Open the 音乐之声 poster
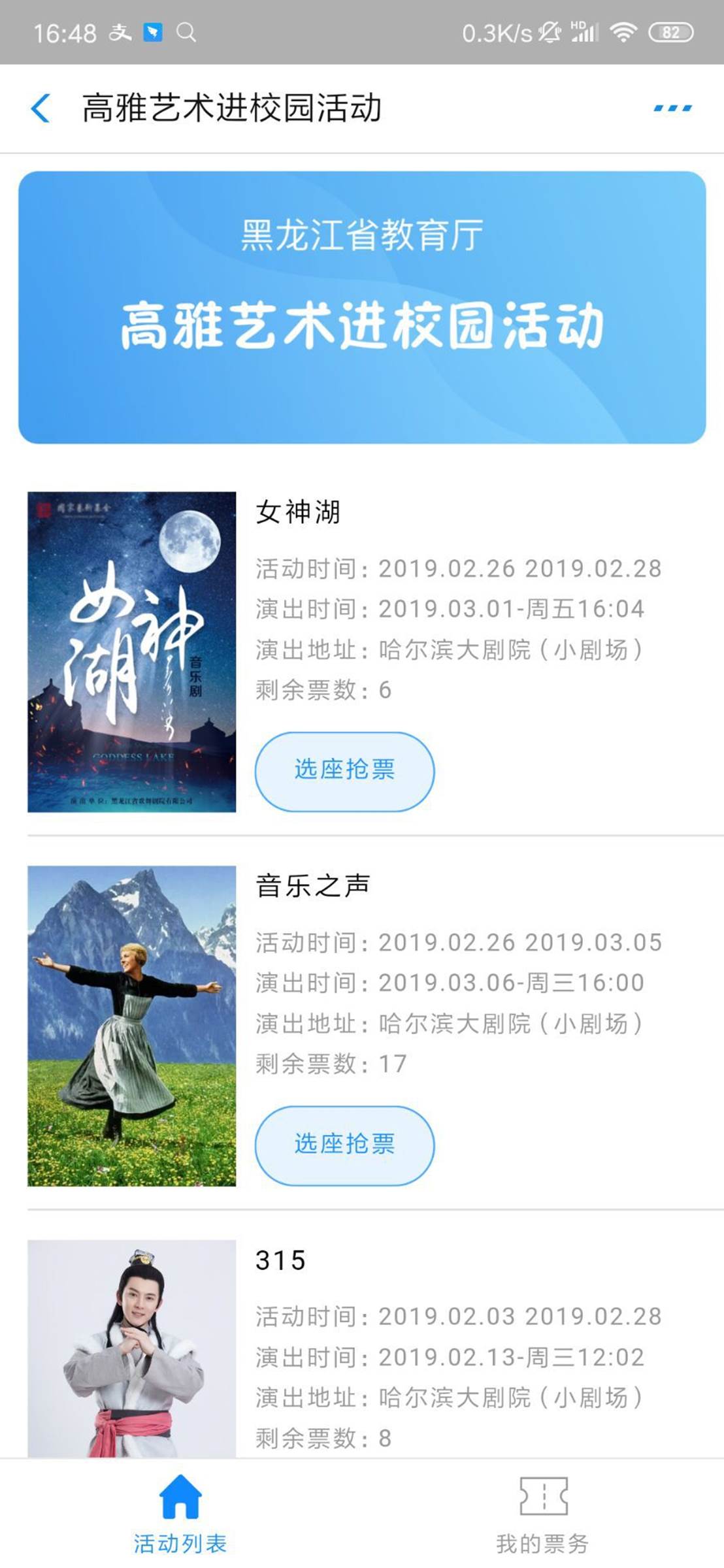724x1568 pixels. tap(131, 1026)
